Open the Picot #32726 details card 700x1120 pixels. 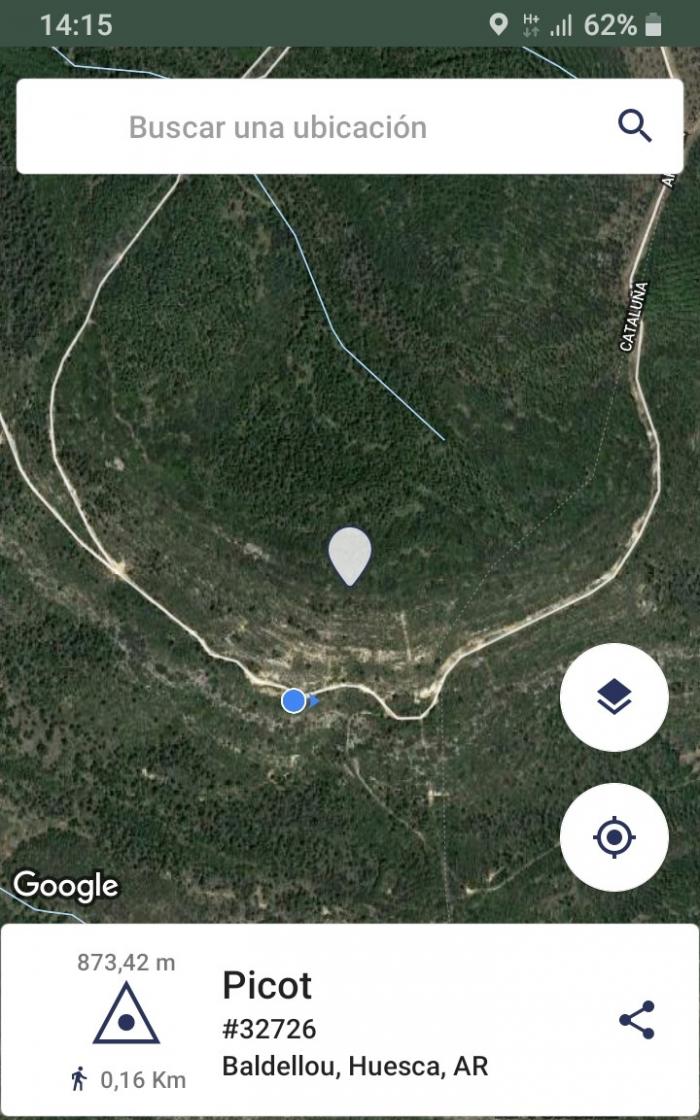click(x=349, y=1020)
